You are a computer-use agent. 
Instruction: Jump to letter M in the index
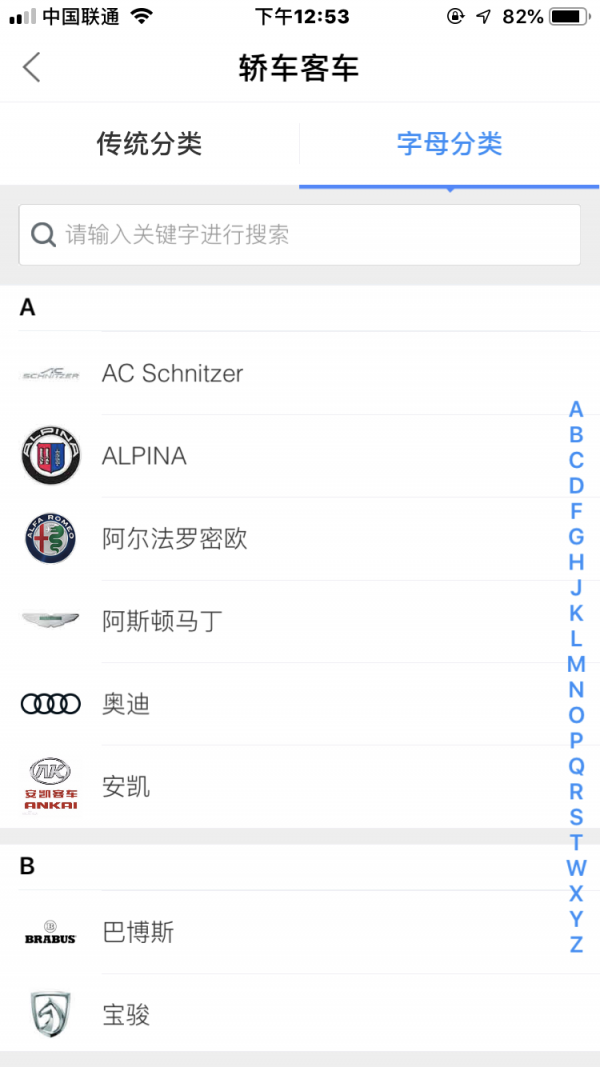[576, 664]
